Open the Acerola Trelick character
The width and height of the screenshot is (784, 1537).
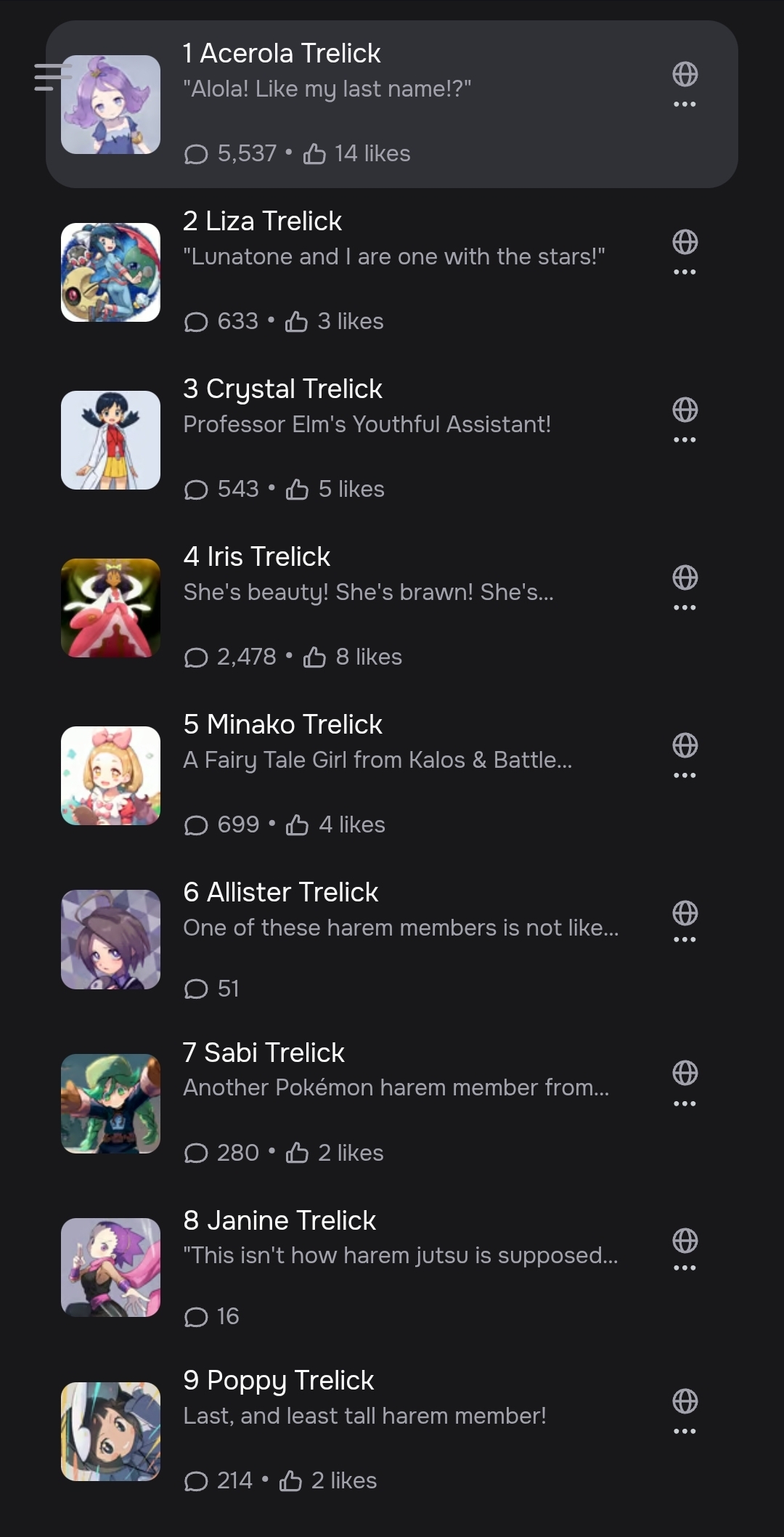[392, 104]
